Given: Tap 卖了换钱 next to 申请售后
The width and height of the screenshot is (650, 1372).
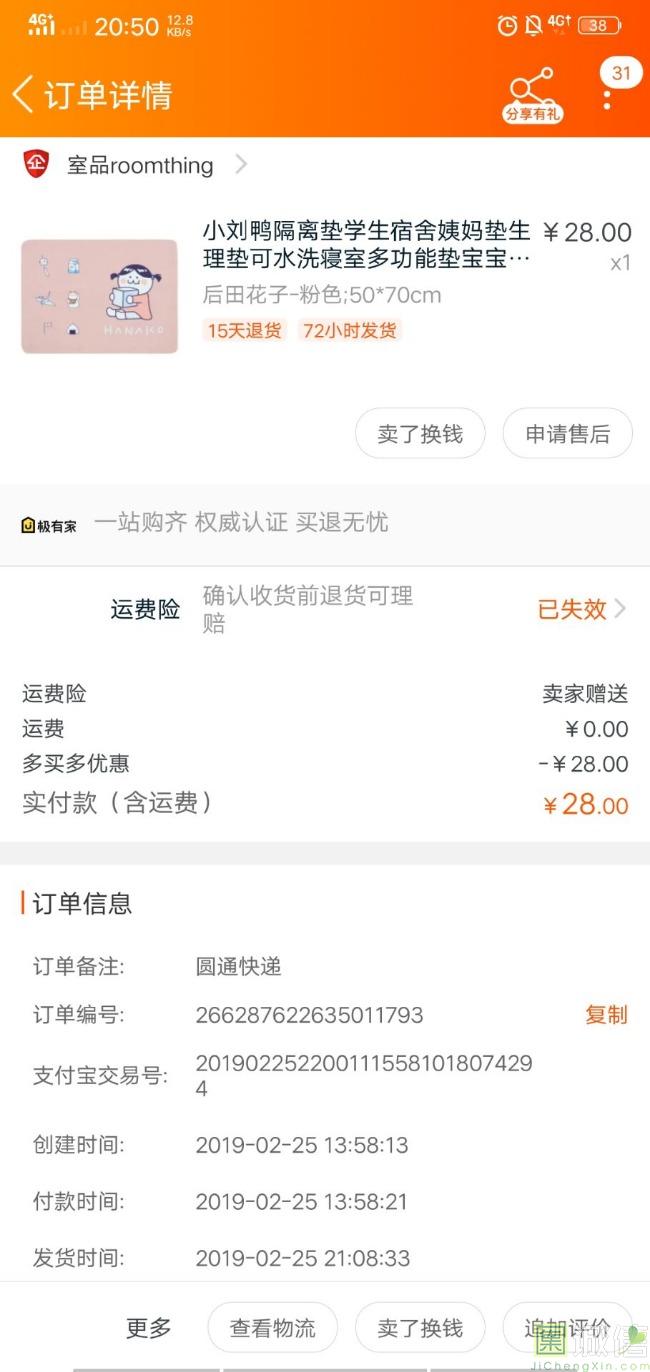Looking at the screenshot, I should coord(420,434).
